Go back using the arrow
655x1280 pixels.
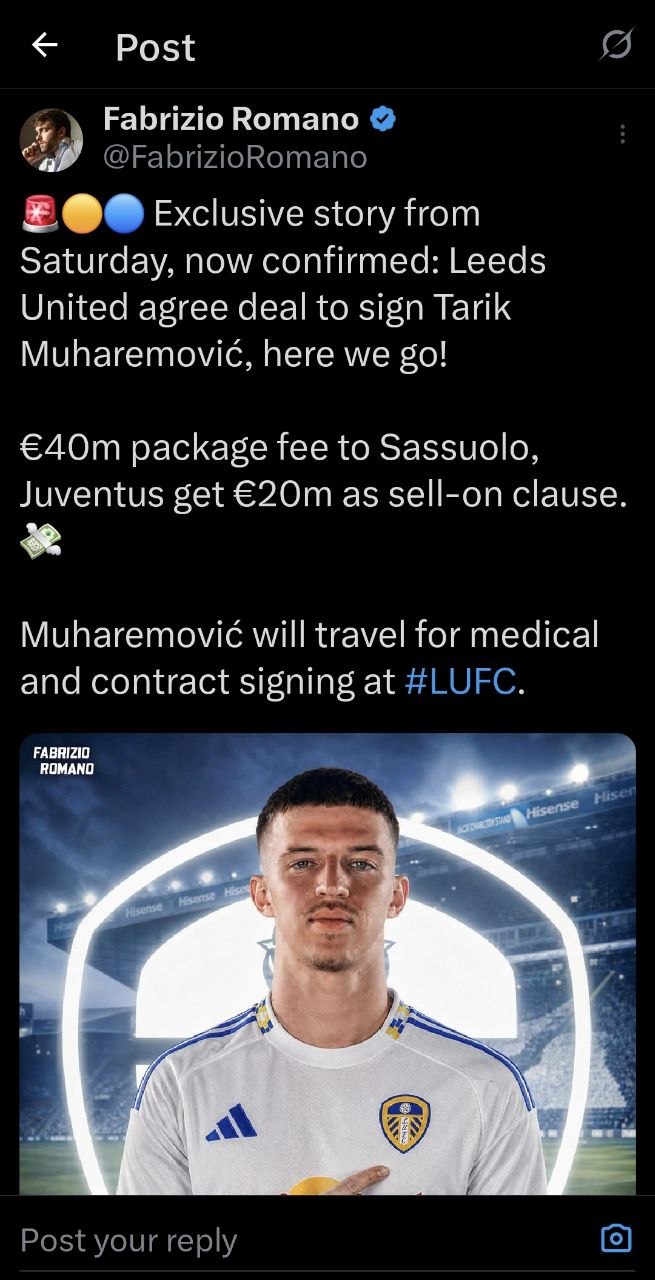click(44, 45)
